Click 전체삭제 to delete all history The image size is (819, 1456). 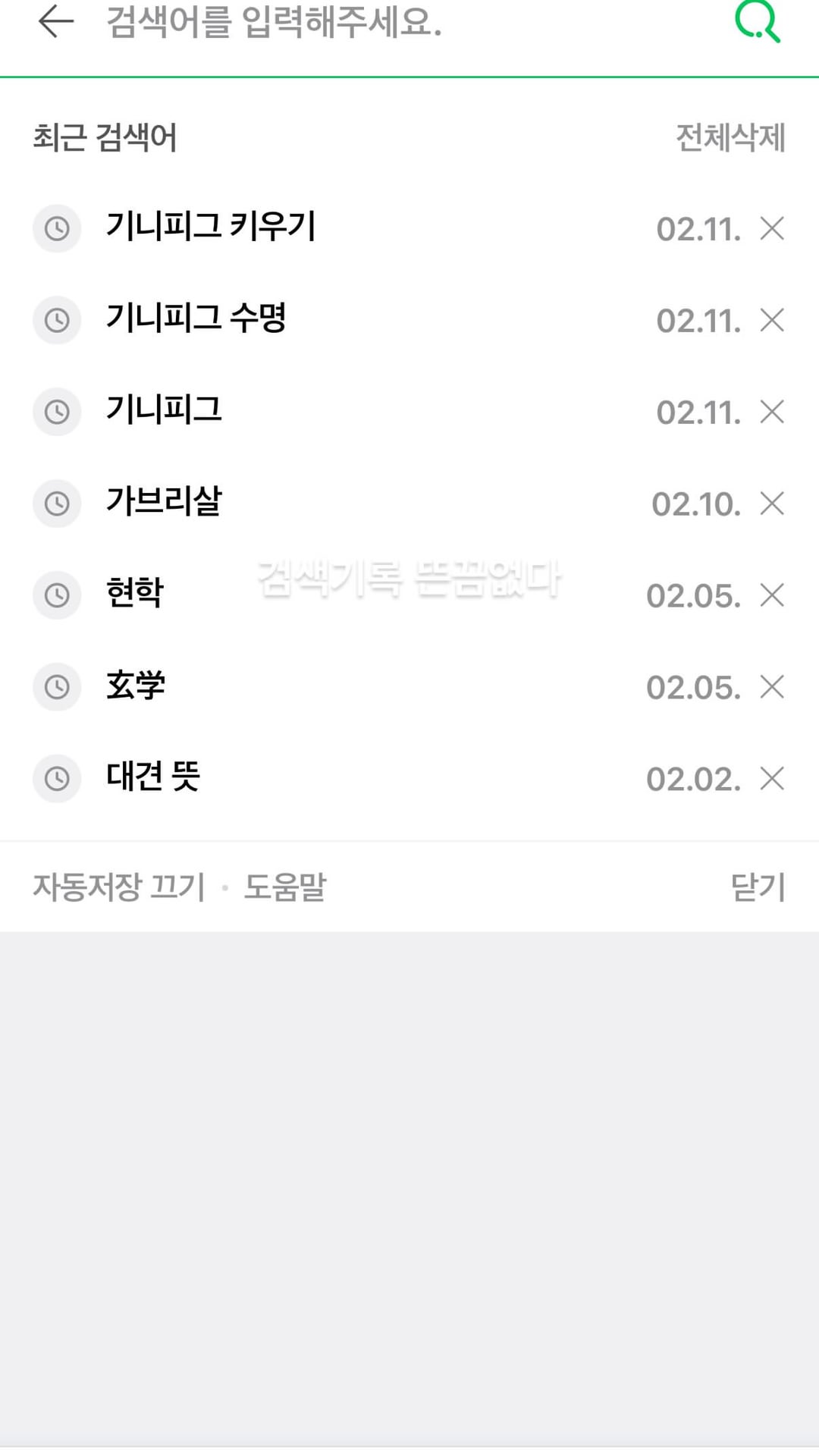tap(730, 138)
